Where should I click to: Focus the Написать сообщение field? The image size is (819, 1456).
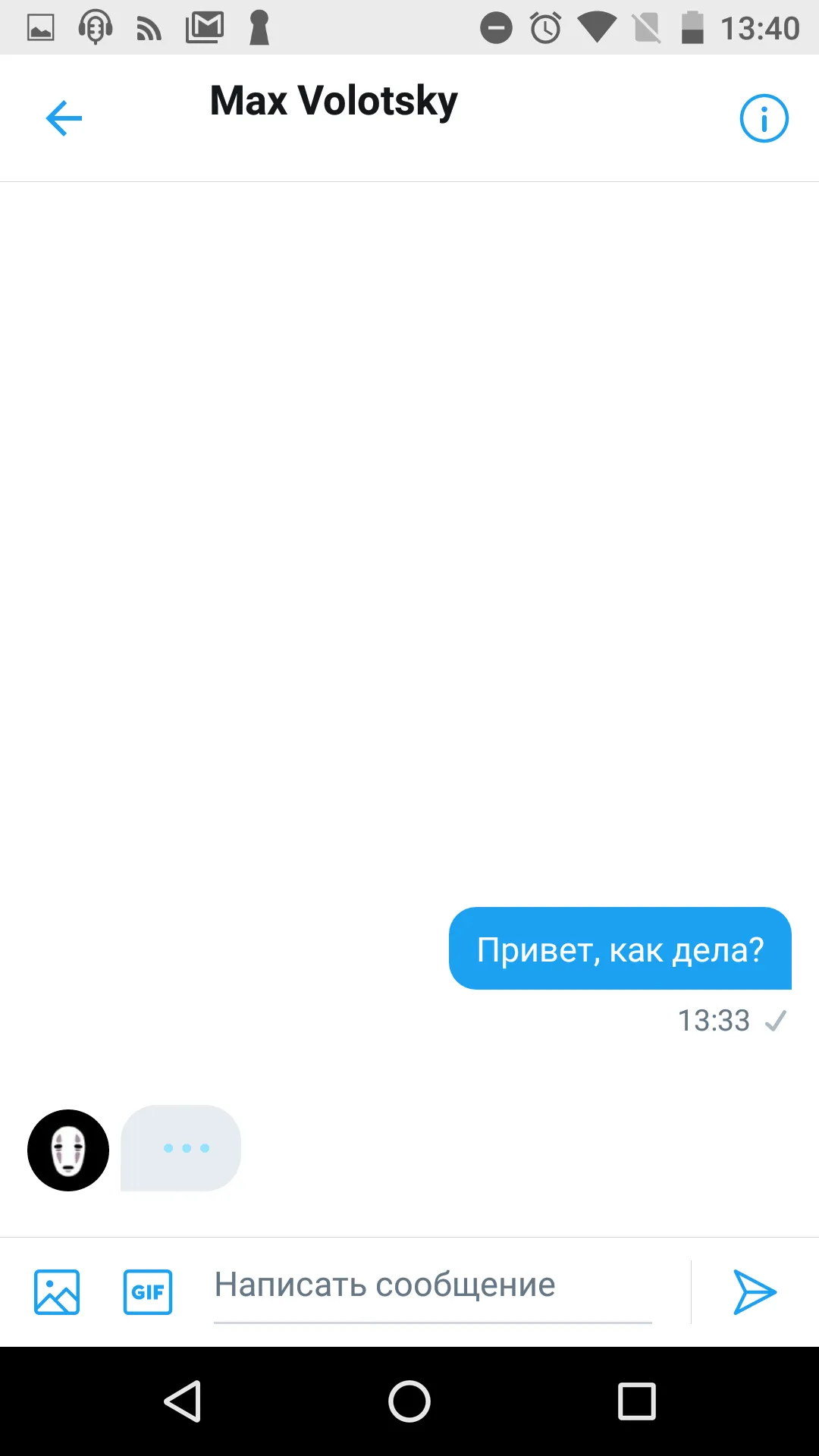tap(433, 1290)
